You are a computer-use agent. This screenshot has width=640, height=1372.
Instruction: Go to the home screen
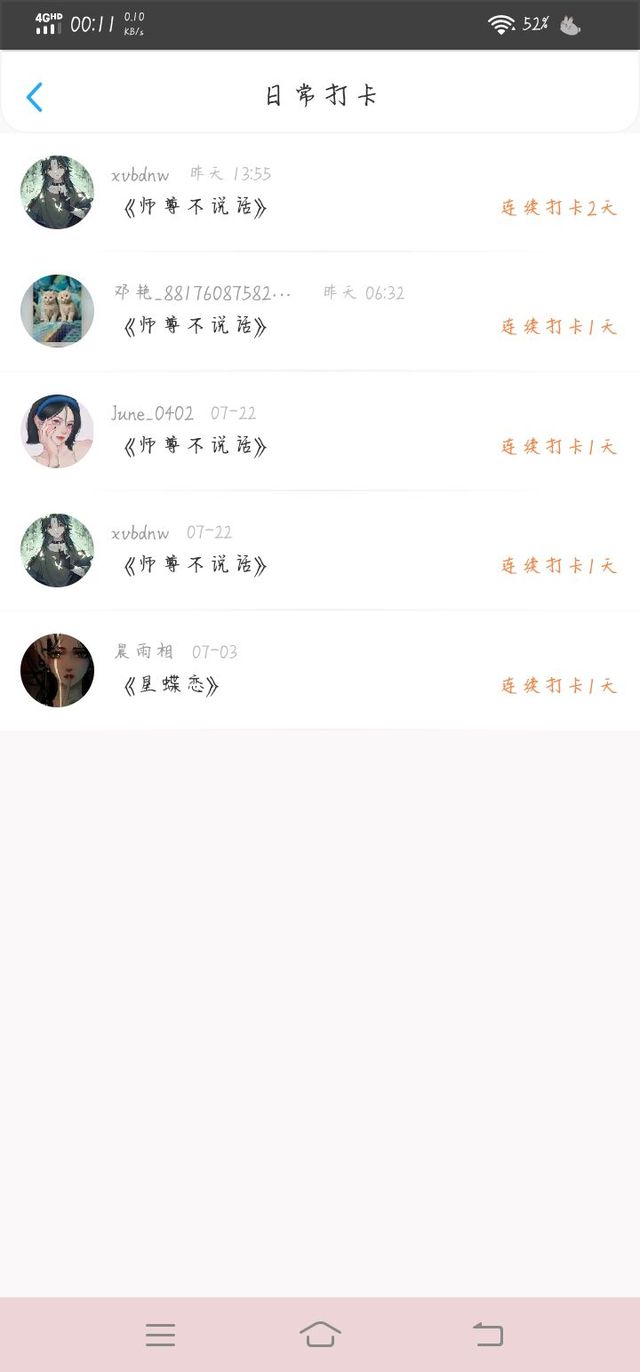320,1334
